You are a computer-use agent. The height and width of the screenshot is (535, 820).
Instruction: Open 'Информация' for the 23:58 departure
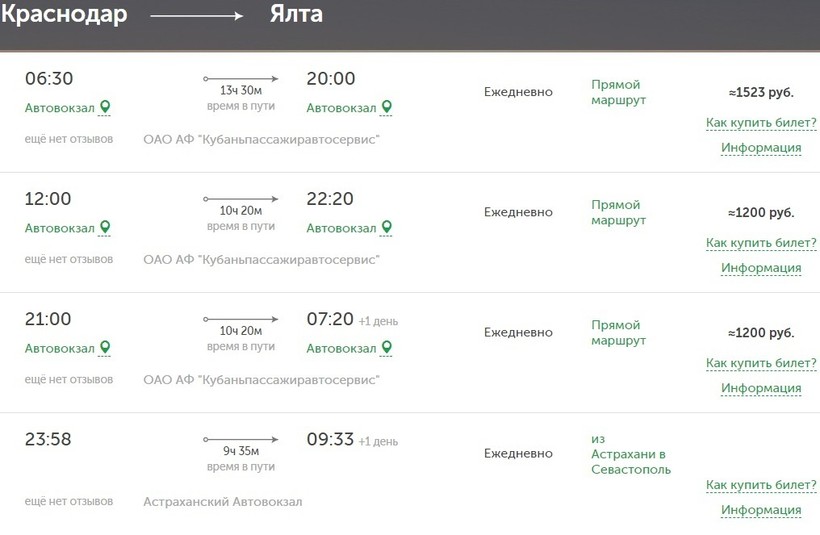pyautogui.click(x=761, y=510)
